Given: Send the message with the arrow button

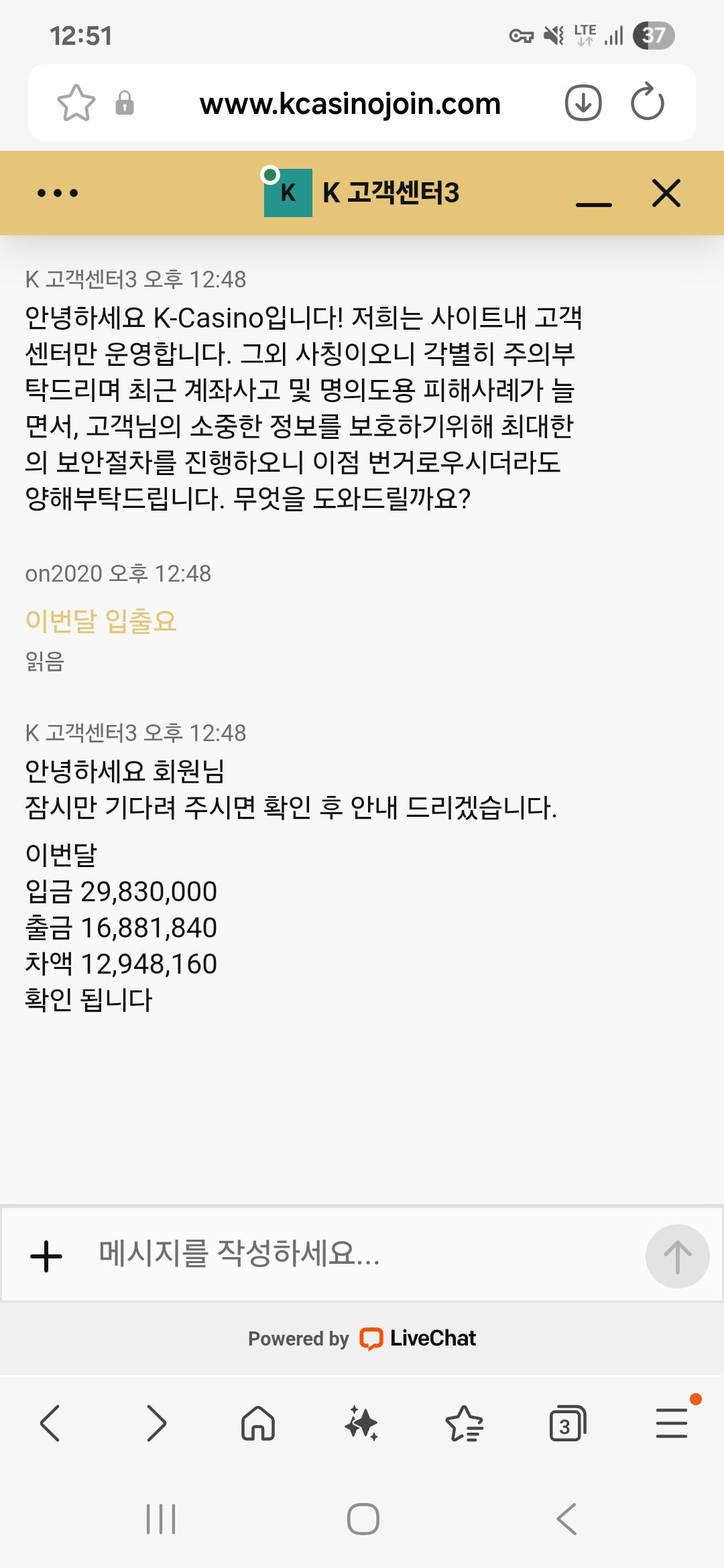Looking at the screenshot, I should [x=677, y=1256].
